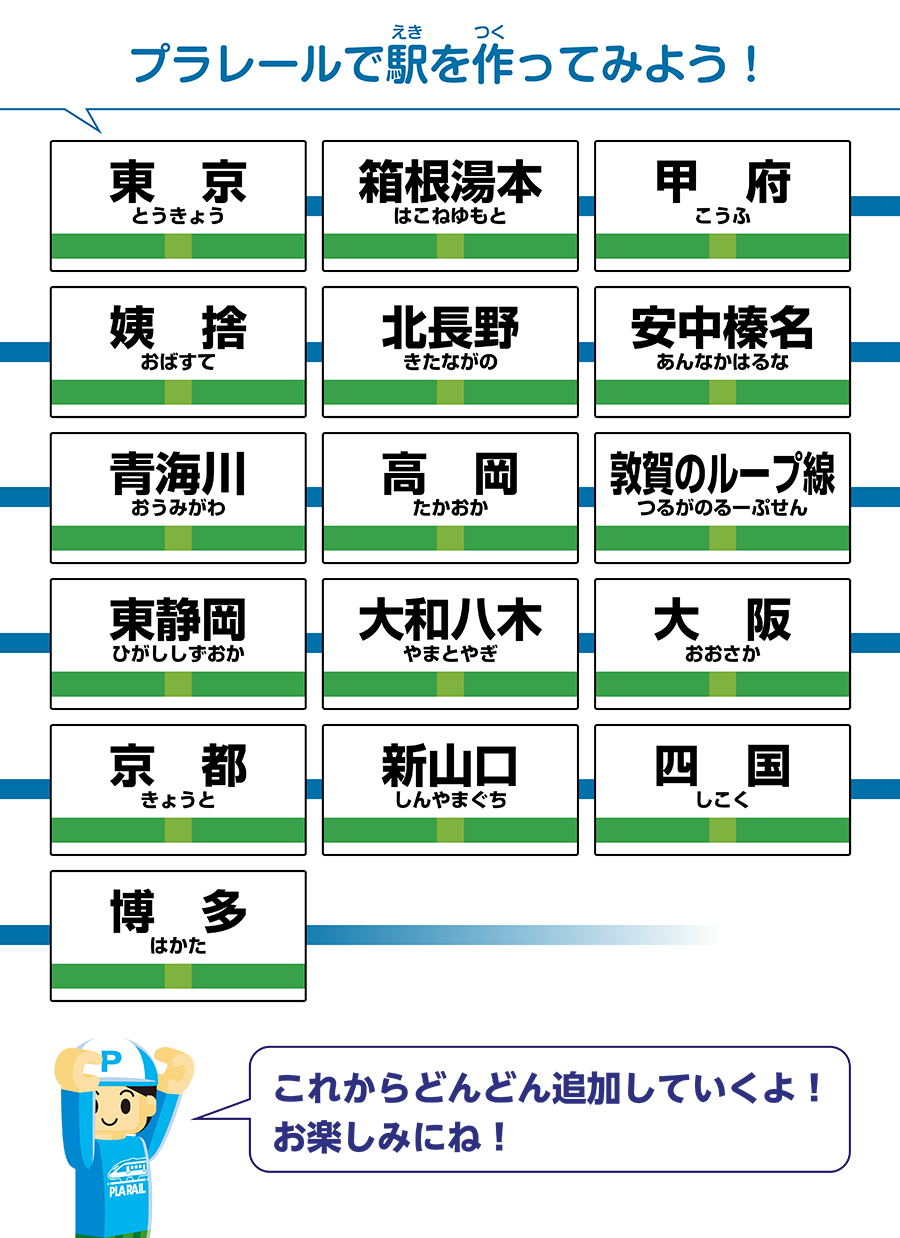Image resolution: width=900 pixels, height=1238 pixels.
Task: Select the 箱根湯本 station sign
Action: click(450, 206)
